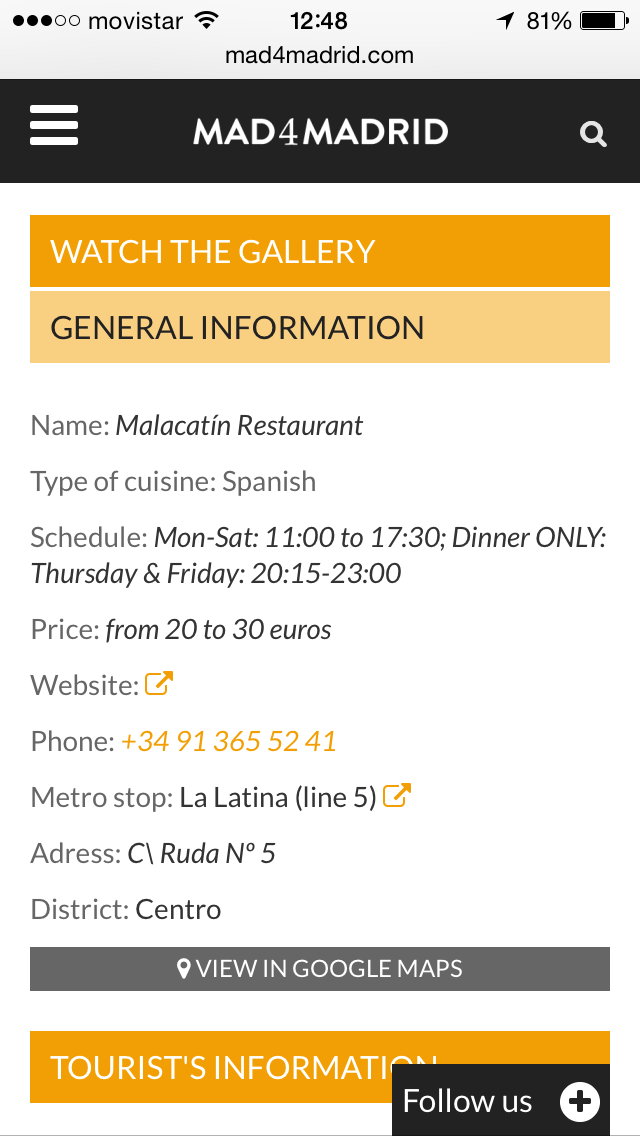Open the La Latina metro stop link

pos(396,795)
